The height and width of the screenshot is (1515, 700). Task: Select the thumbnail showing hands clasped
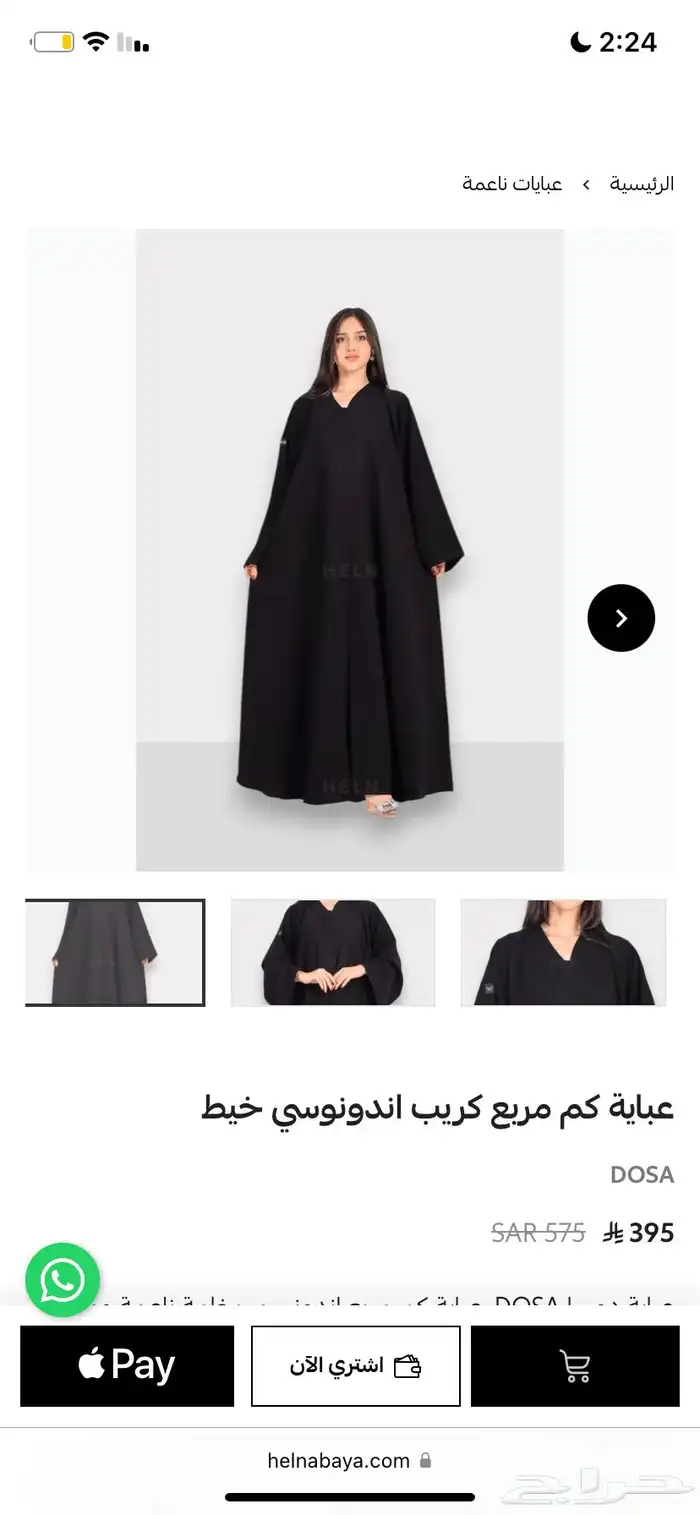pos(333,952)
